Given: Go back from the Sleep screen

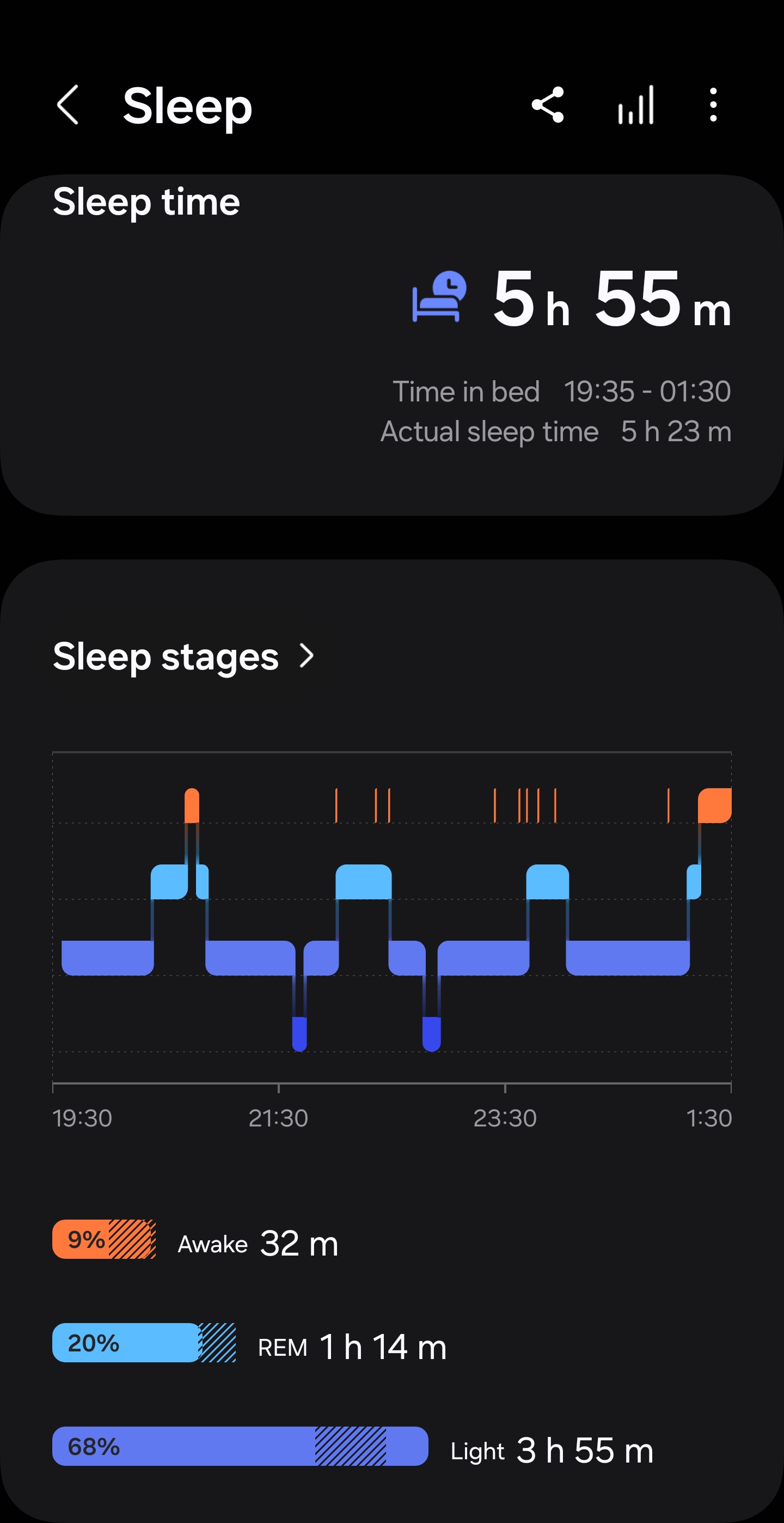Looking at the screenshot, I should coord(68,105).
